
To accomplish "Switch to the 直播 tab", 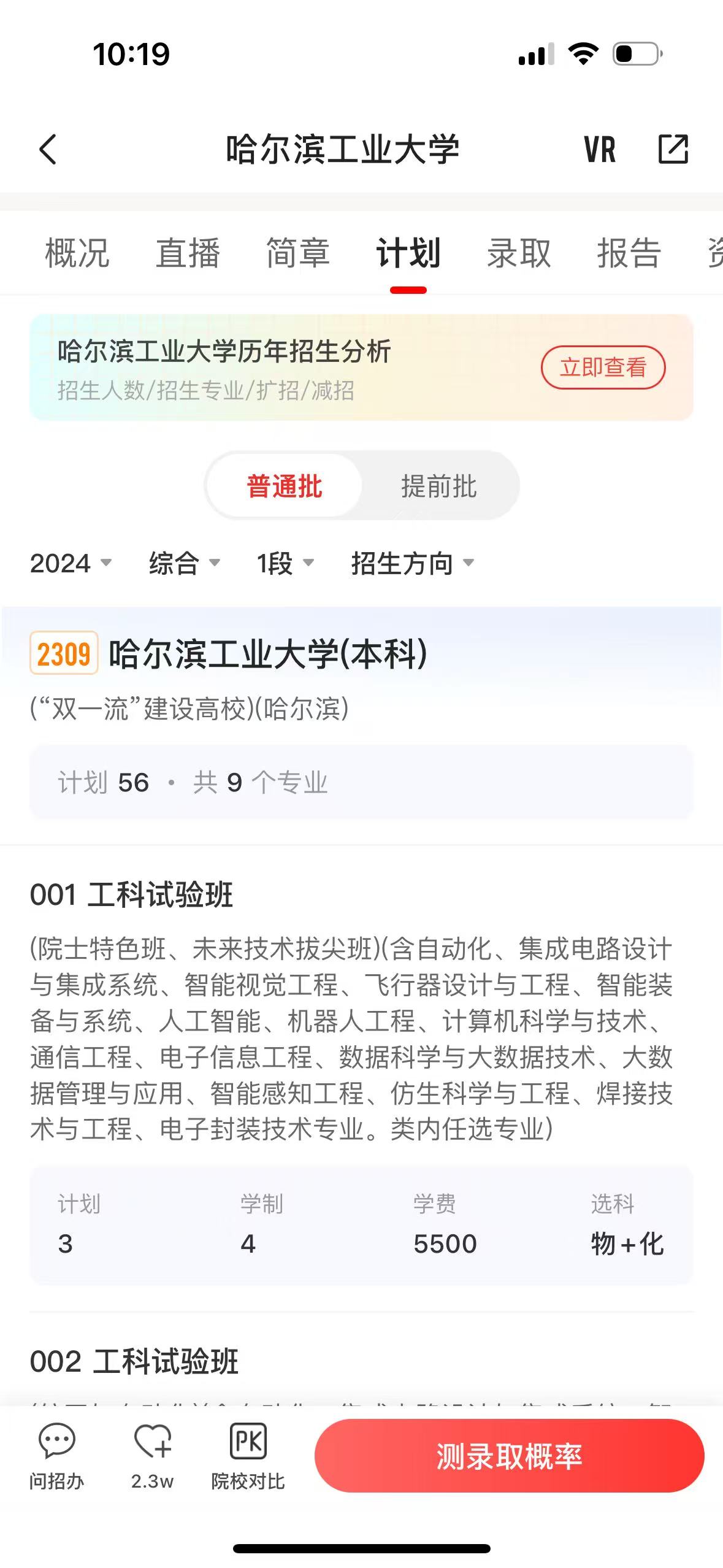I will [188, 253].
